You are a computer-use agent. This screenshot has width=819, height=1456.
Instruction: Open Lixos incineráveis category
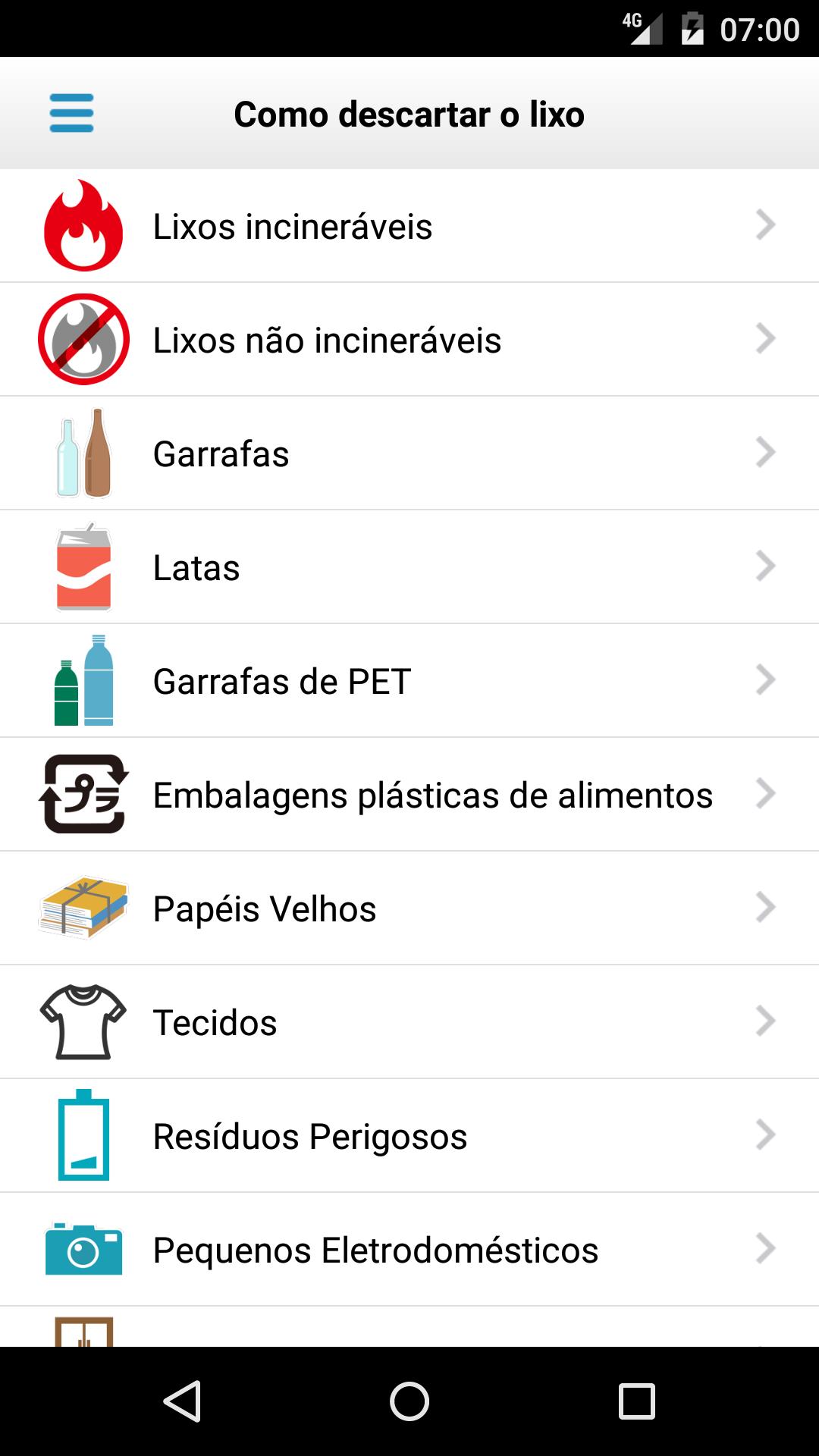409,225
